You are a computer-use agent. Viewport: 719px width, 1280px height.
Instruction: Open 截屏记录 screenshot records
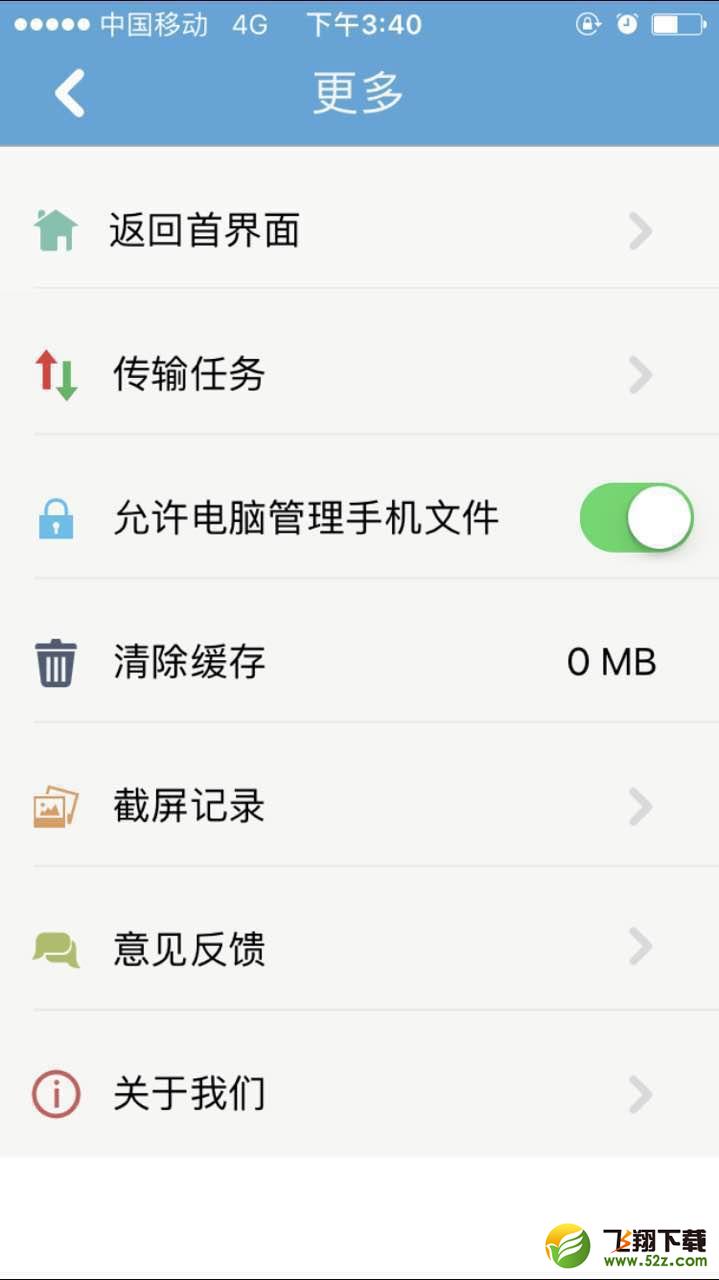point(360,807)
